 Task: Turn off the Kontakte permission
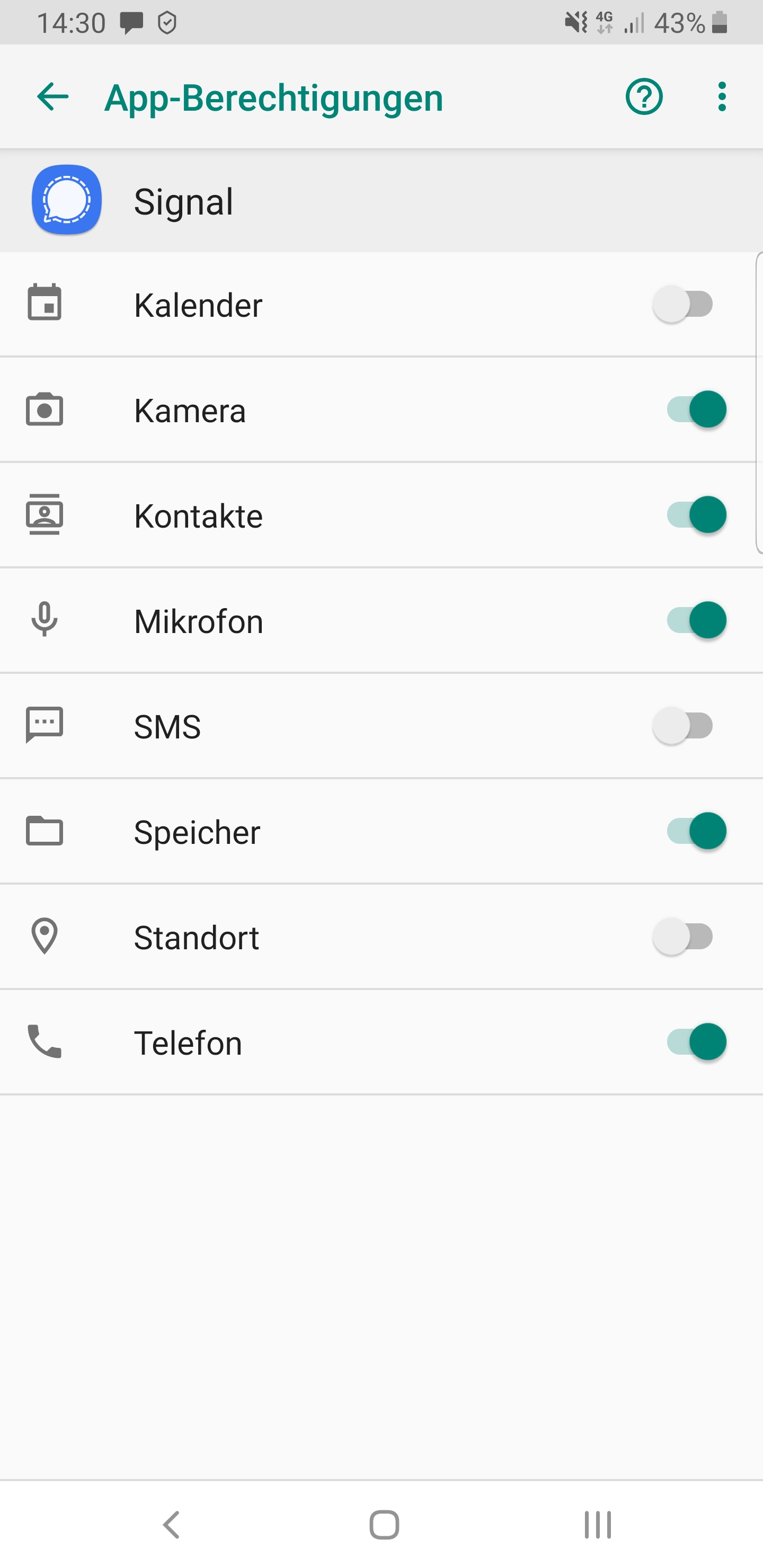tap(696, 515)
